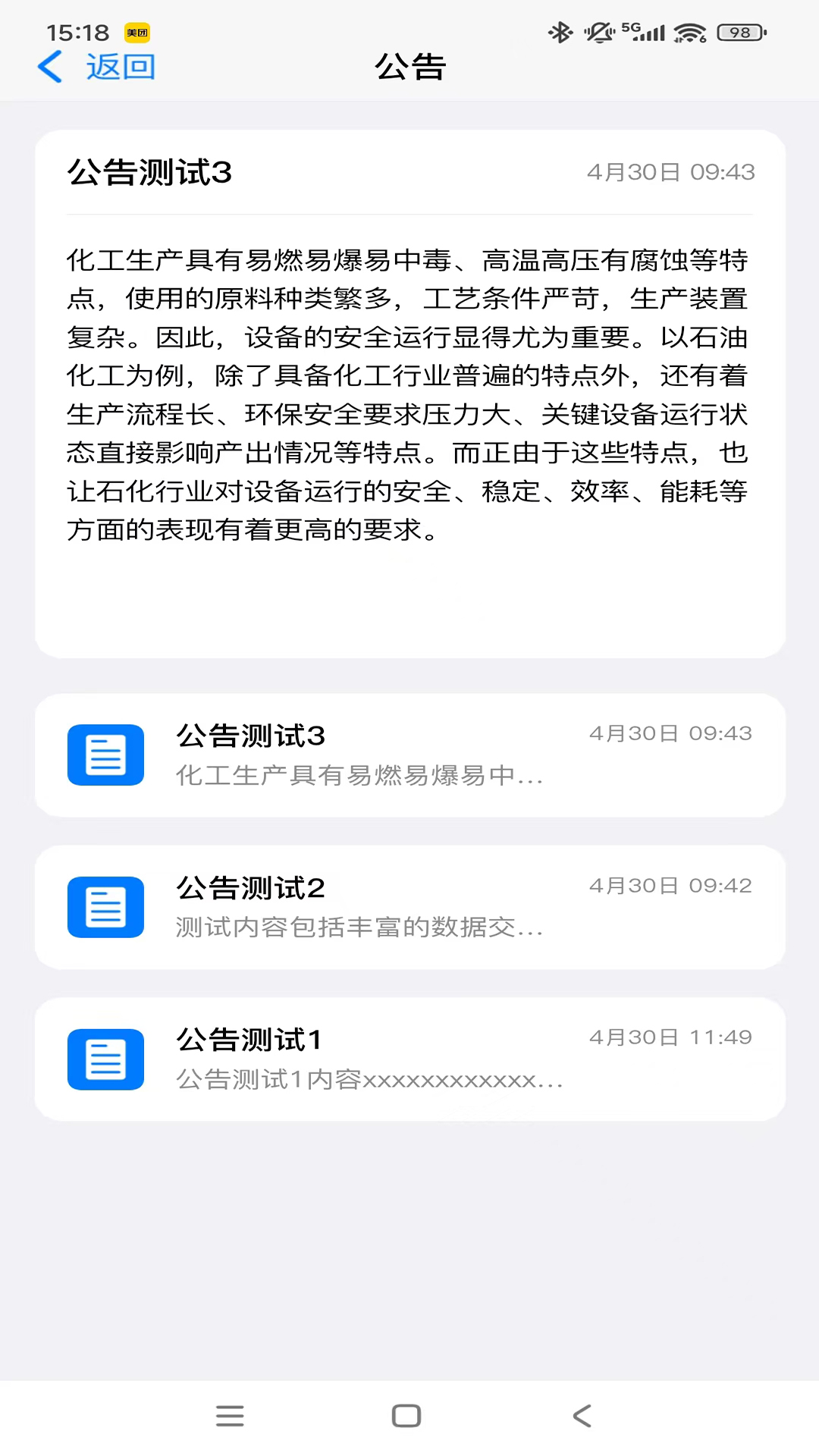The image size is (819, 1456).
Task: Tap the vibrate mode icon in status bar
Action: 598,33
